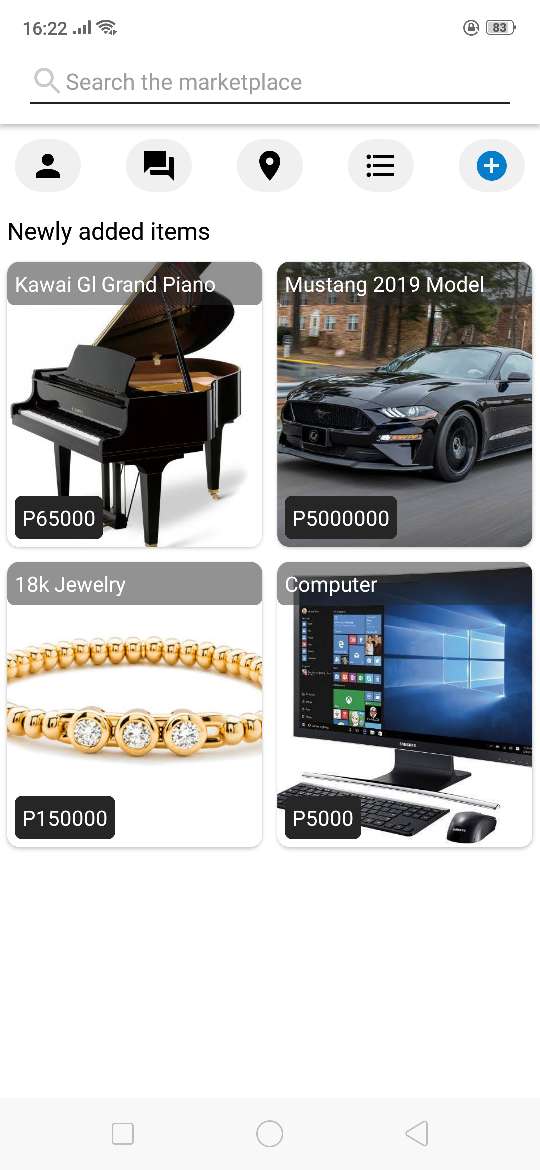Image resolution: width=540 pixels, height=1170 pixels.
Task: View the Mustang 2019 Model listing
Action: (404, 404)
